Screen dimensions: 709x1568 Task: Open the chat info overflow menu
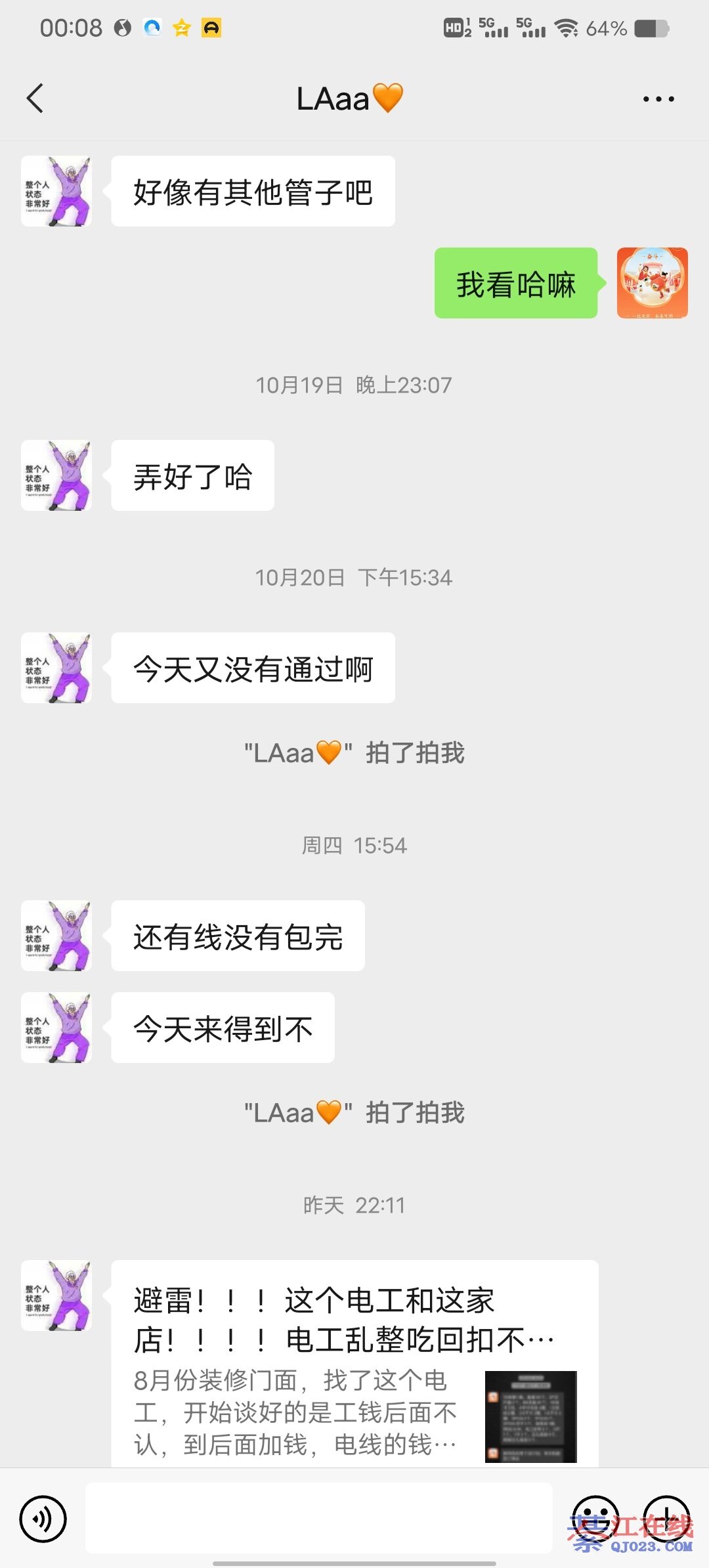click(658, 99)
